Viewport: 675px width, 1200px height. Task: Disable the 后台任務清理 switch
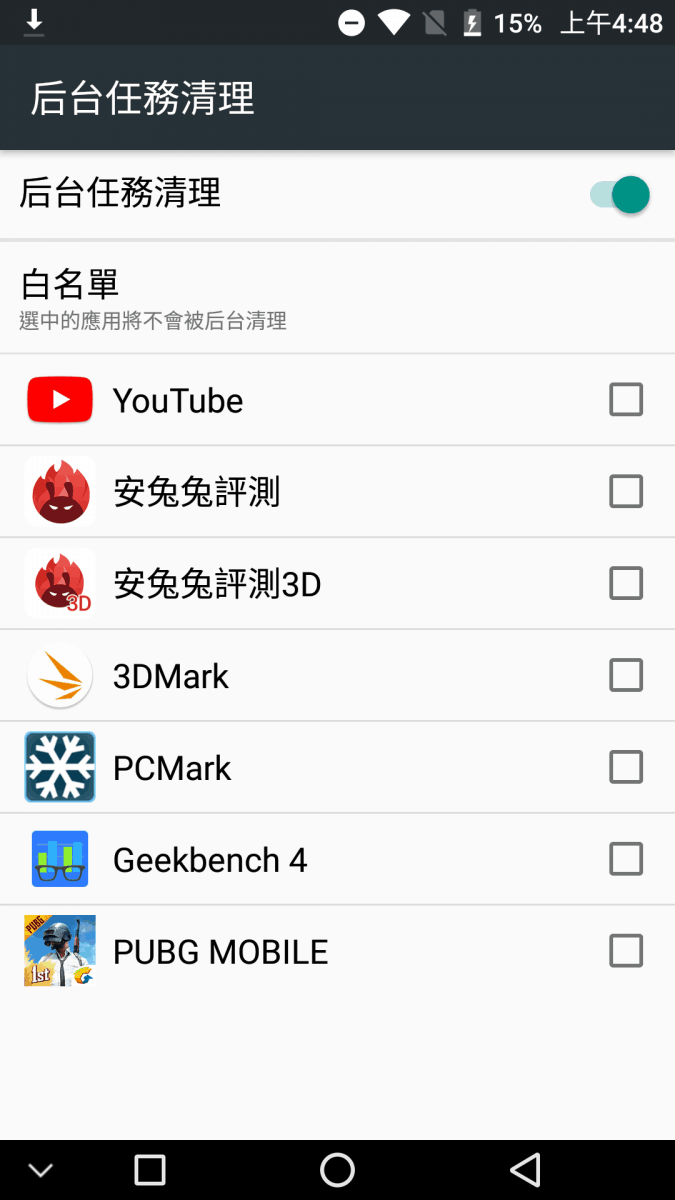pyautogui.click(x=620, y=195)
